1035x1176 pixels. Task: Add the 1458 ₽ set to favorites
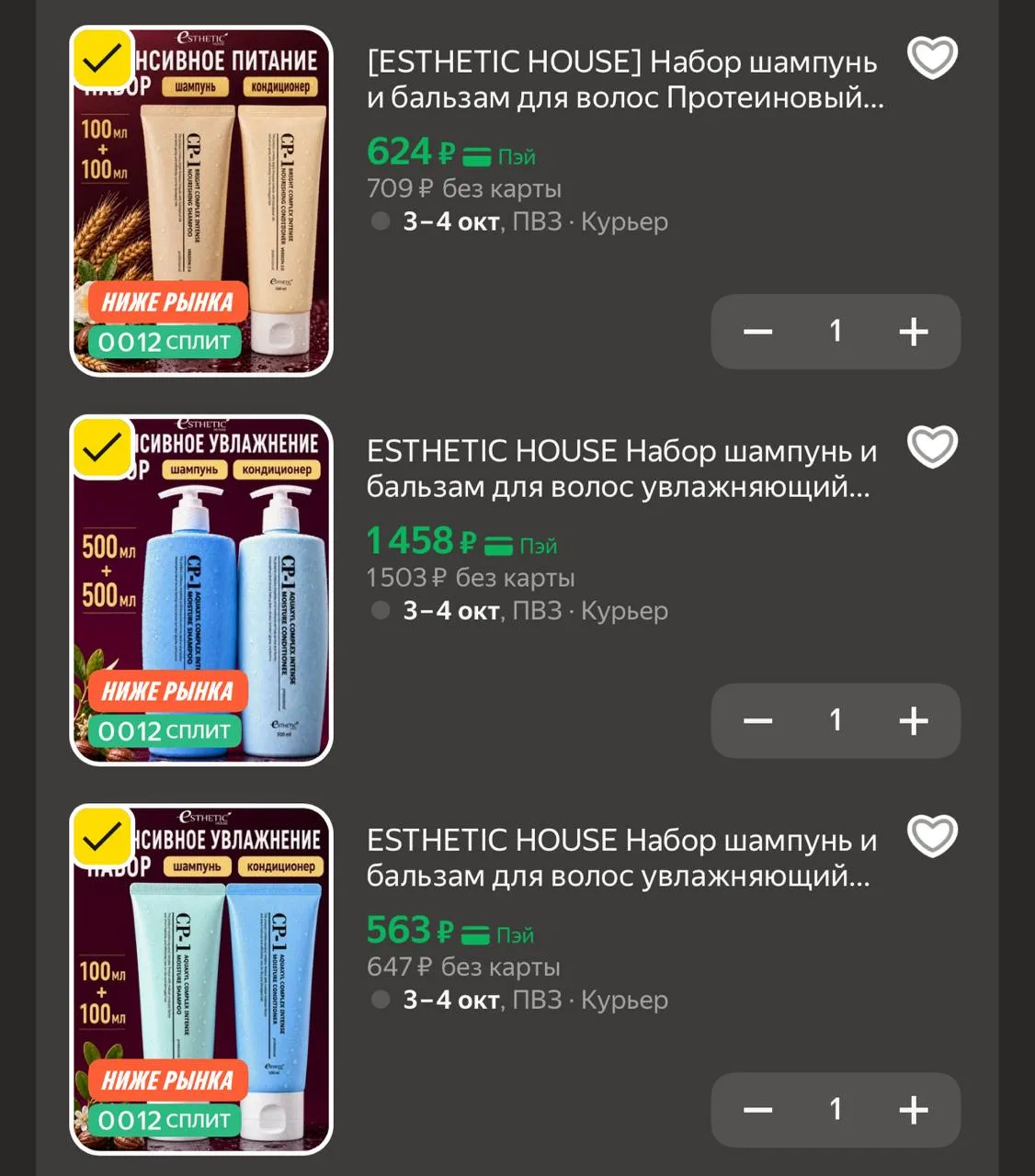coord(932,447)
